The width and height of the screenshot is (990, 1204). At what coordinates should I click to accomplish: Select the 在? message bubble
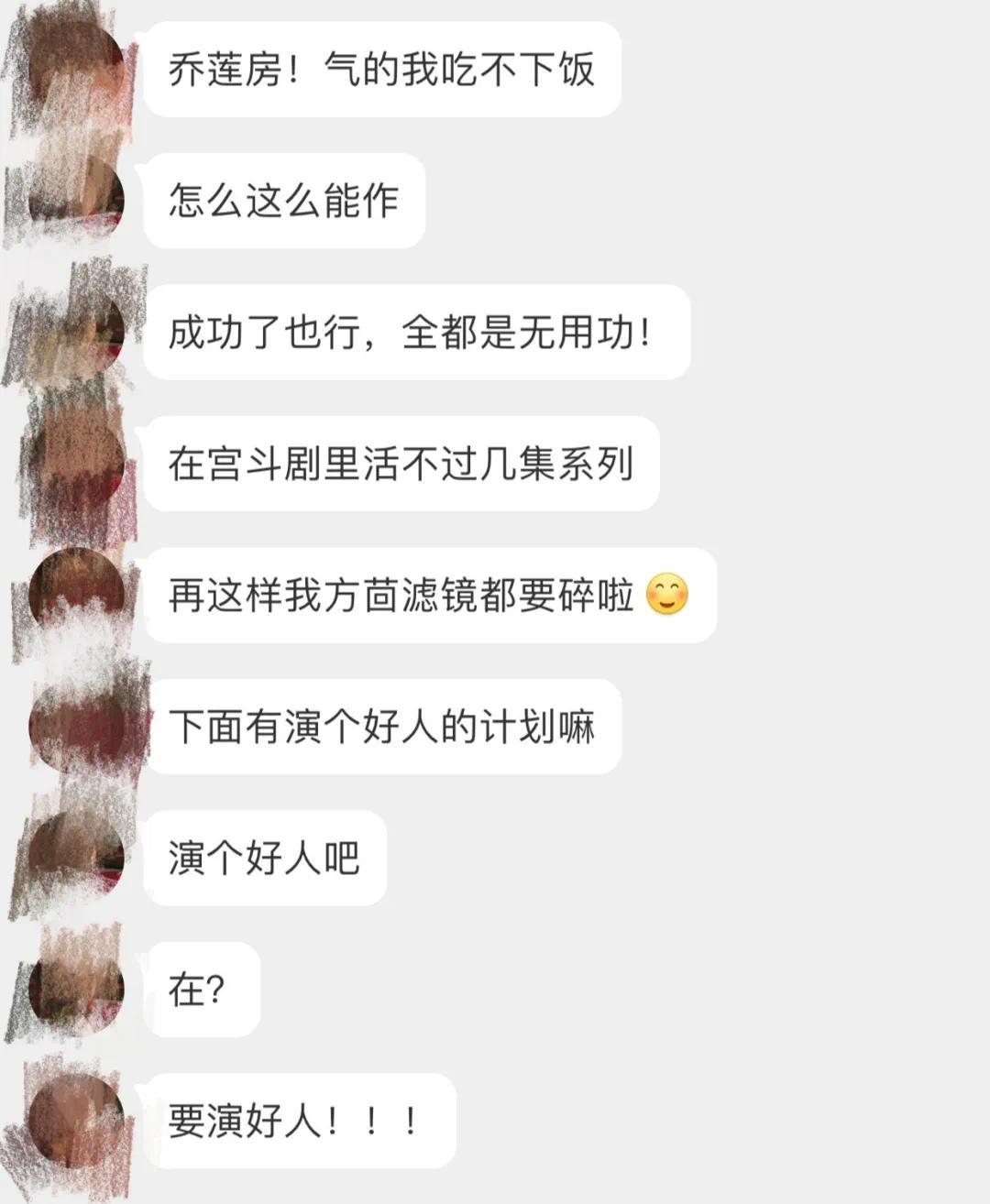click(202, 988)
